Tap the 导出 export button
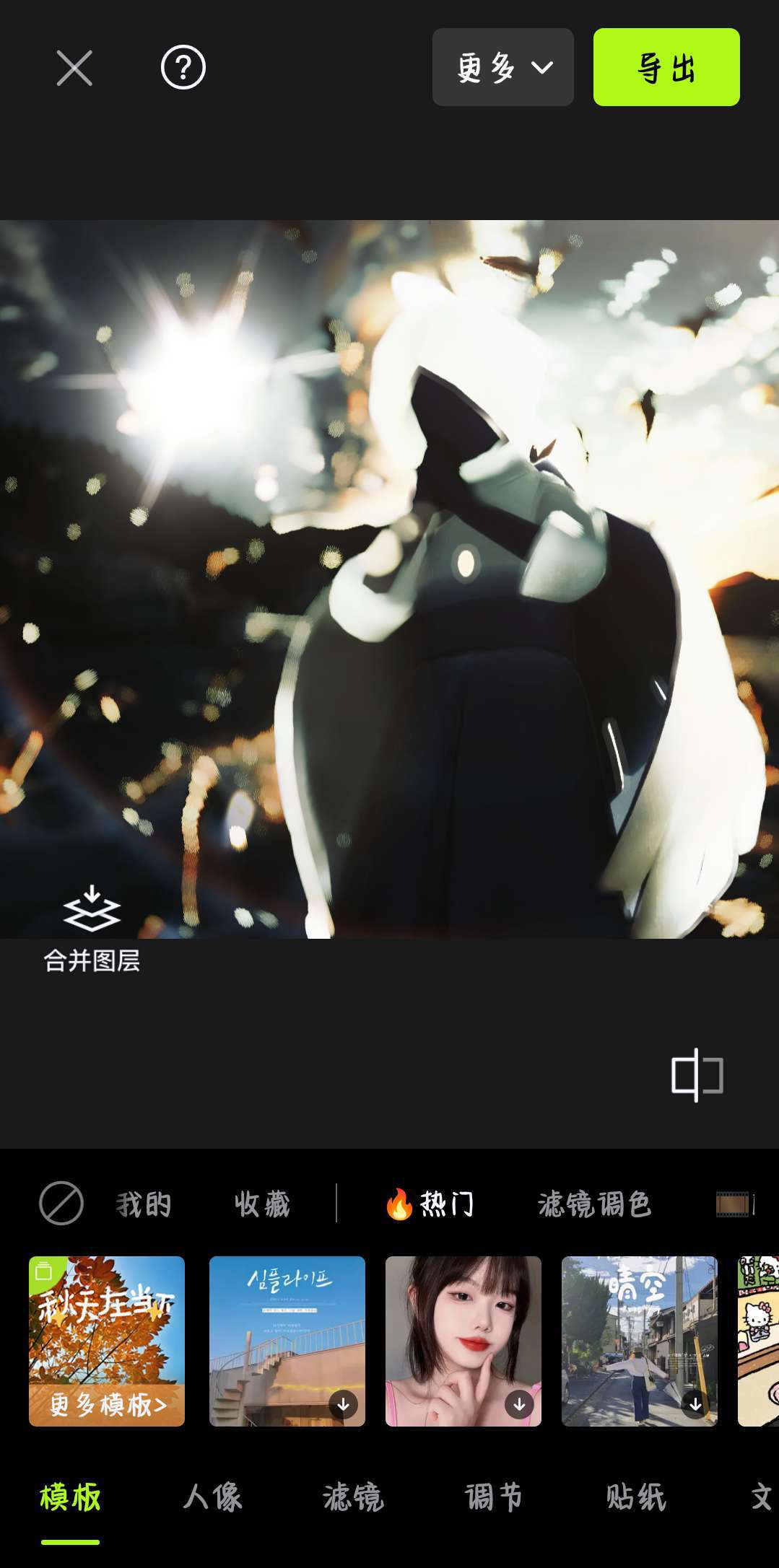779x1568 pixels. 666,68
